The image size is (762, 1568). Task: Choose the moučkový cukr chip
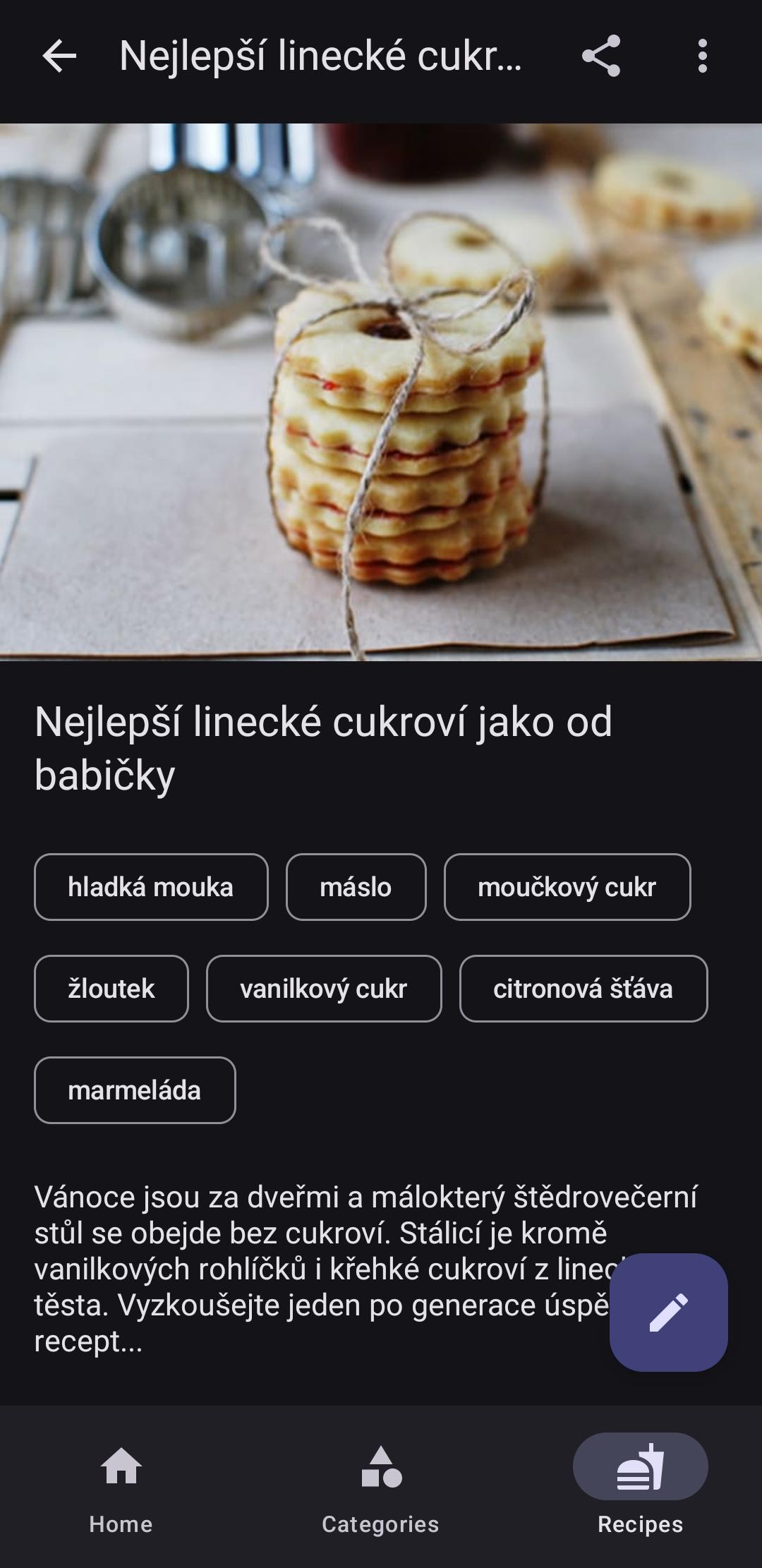(x=567, y=887)
